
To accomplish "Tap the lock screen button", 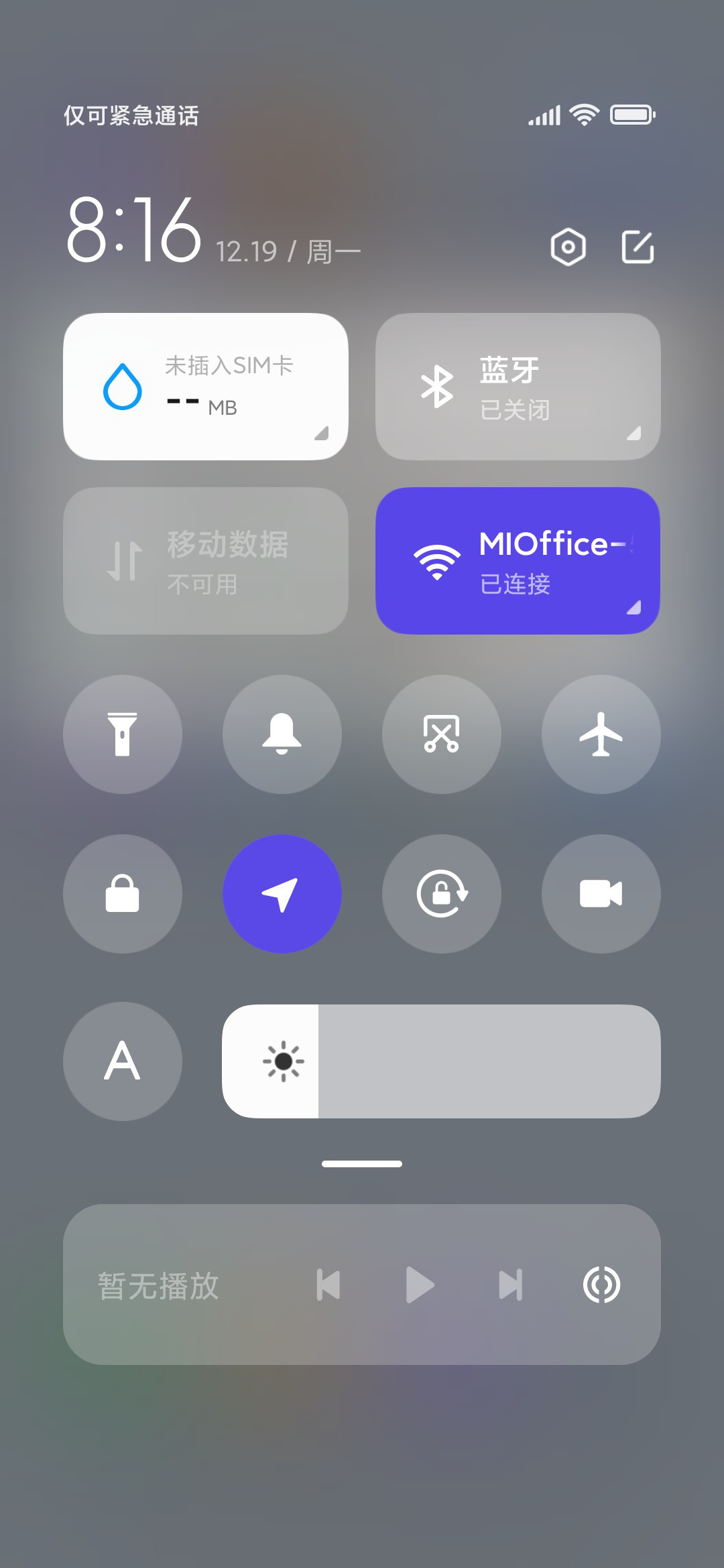I will click(123, 894).
